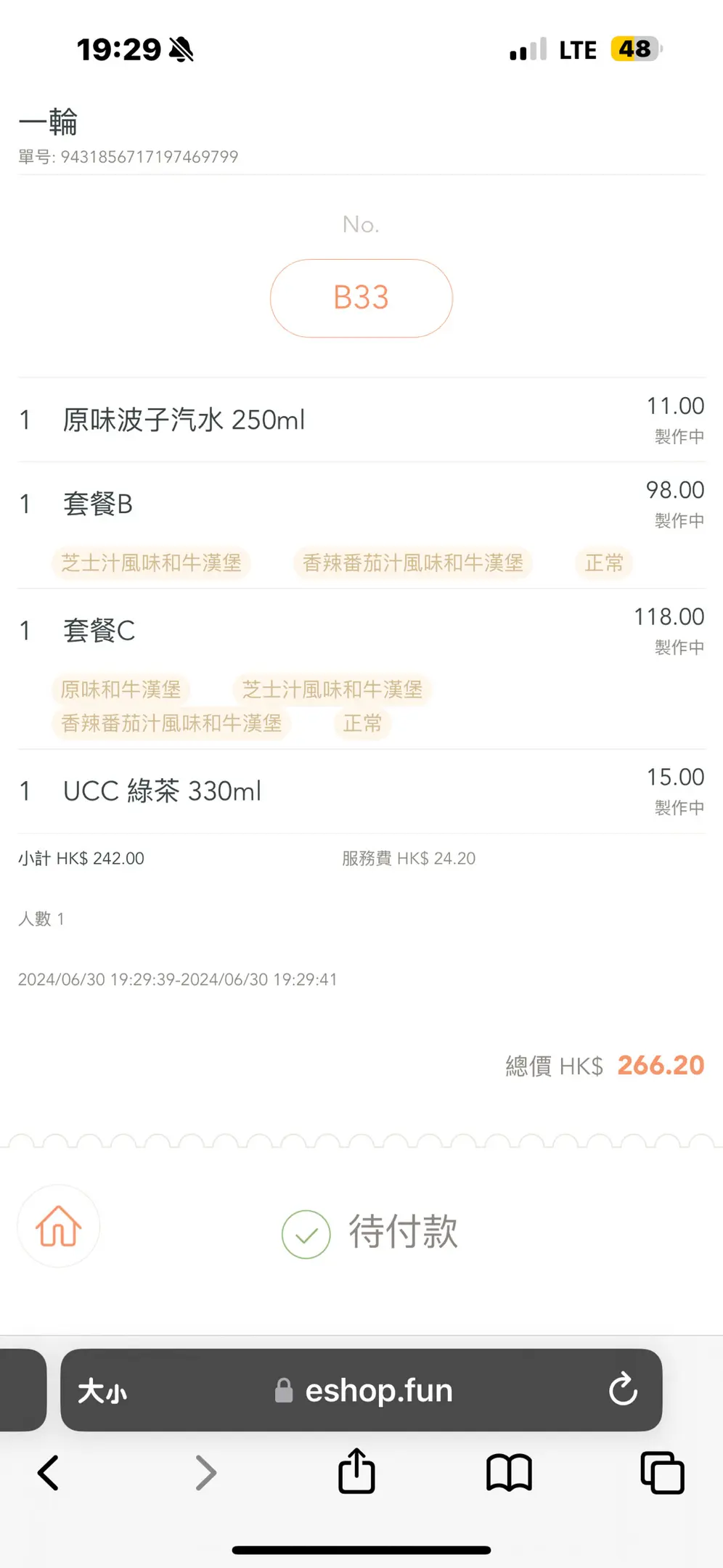723x1568 pixels.
Task: Go to the shop home page
Action: click(x=58, y=1226)
